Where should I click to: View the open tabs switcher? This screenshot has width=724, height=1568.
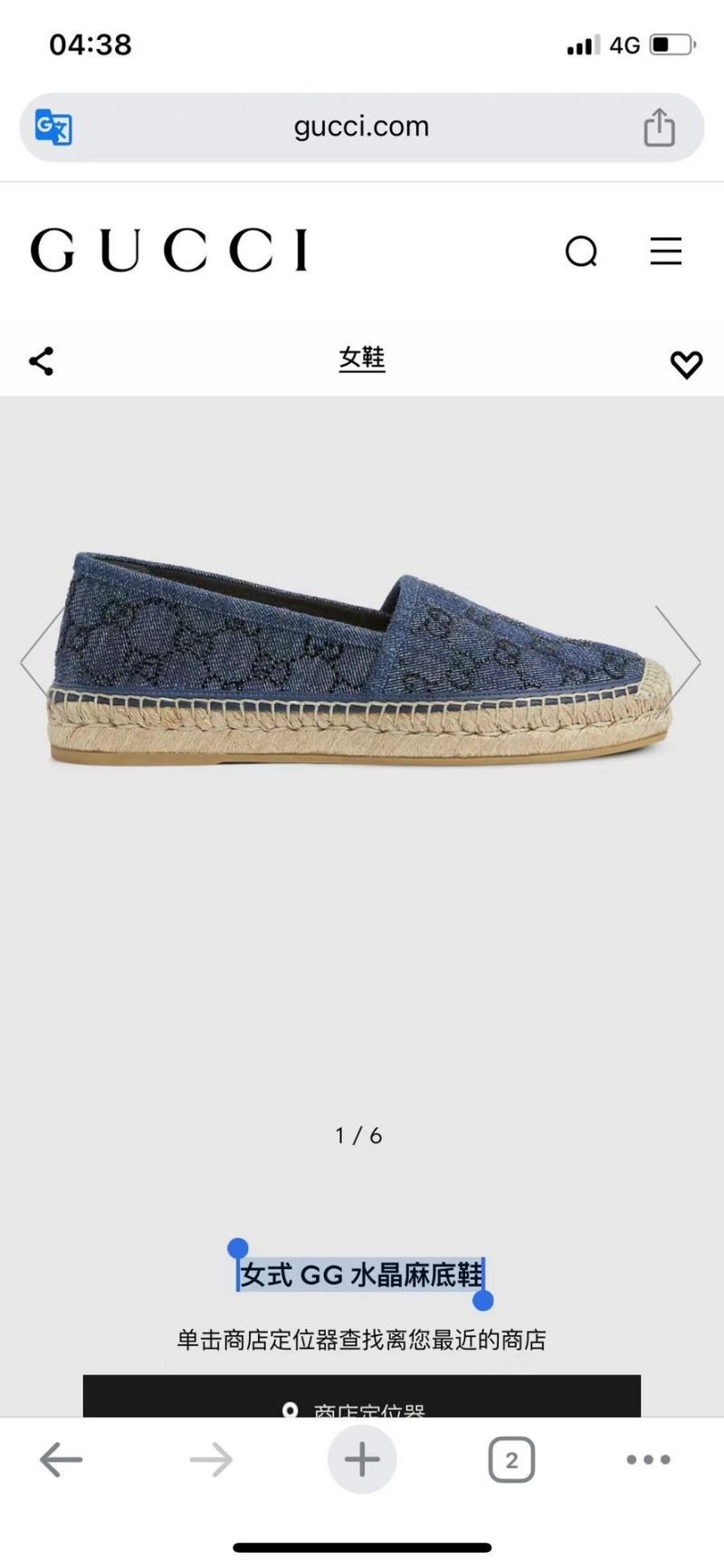tap(511, 1459)
